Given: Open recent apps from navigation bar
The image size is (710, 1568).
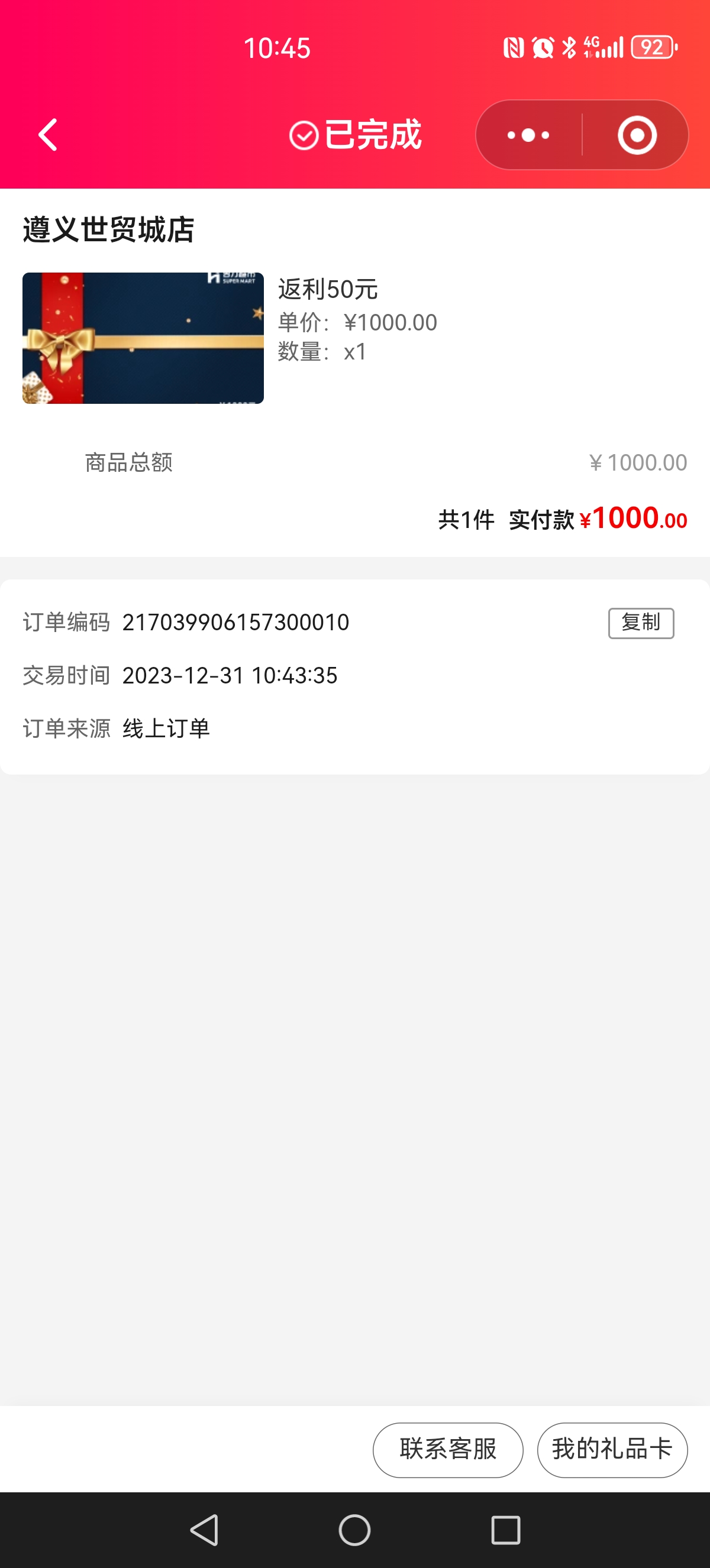Looking at the screenshot, I should click(505, 1530).
